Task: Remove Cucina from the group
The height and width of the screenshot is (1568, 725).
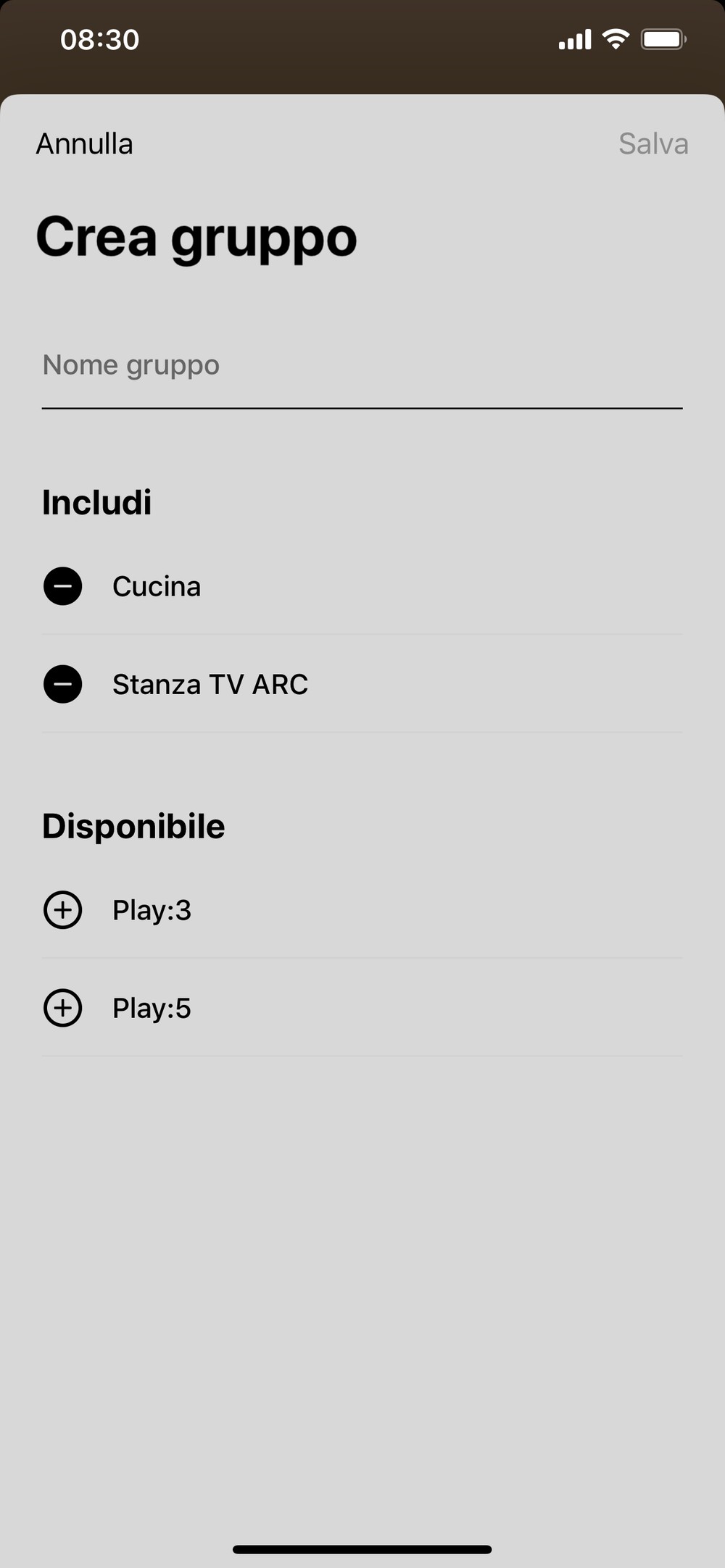Action: coord(63,586)
